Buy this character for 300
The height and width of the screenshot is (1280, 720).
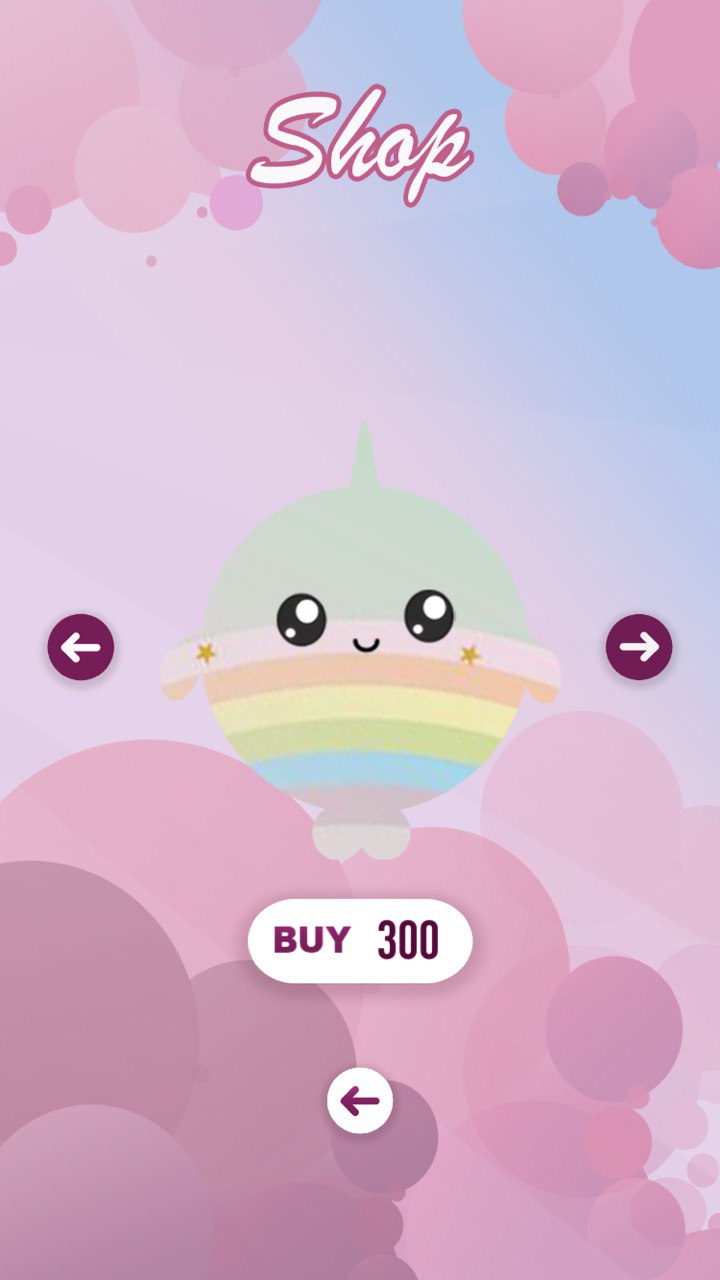point(360,940)
